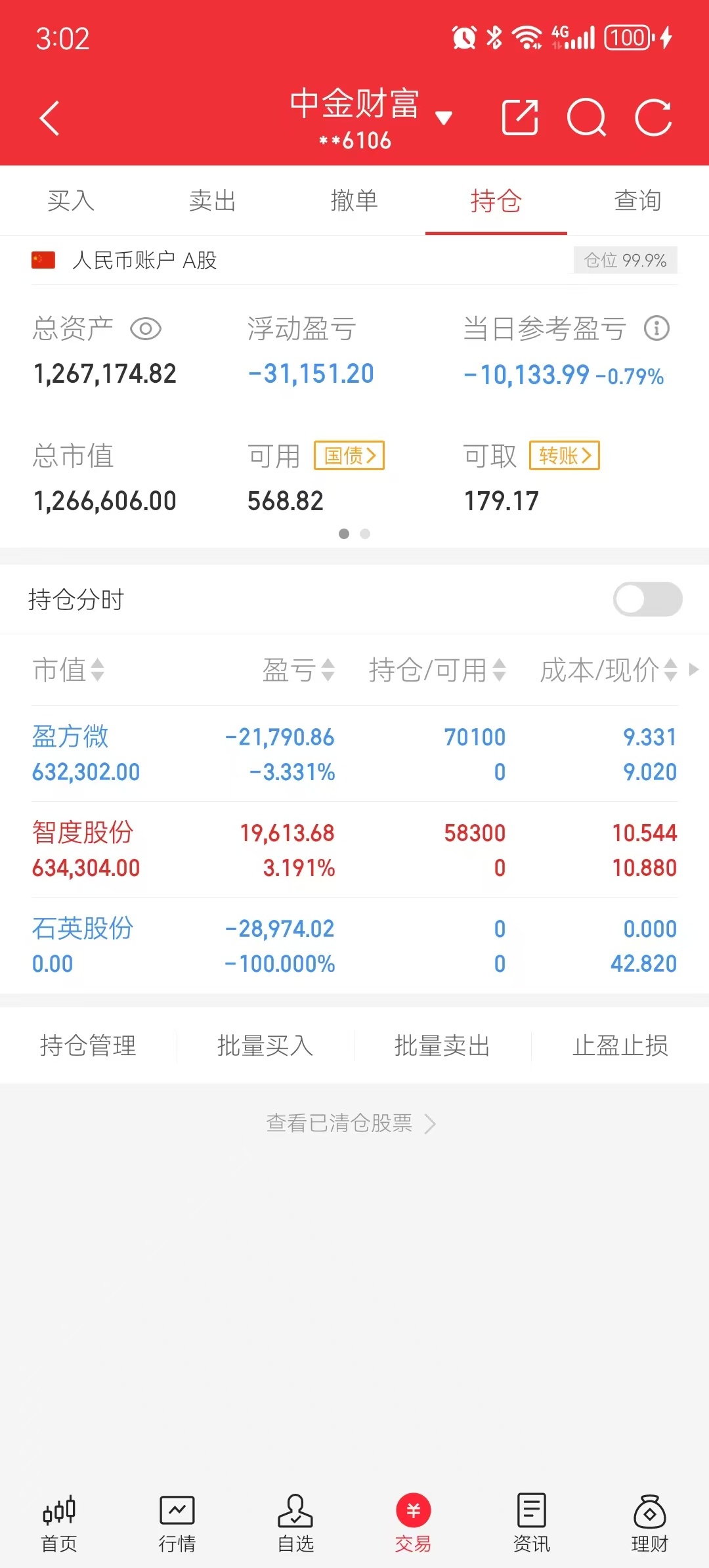Tap 批量卖出
Viewport: 709px width, 1568px height.
click(x=442, y=1045)
